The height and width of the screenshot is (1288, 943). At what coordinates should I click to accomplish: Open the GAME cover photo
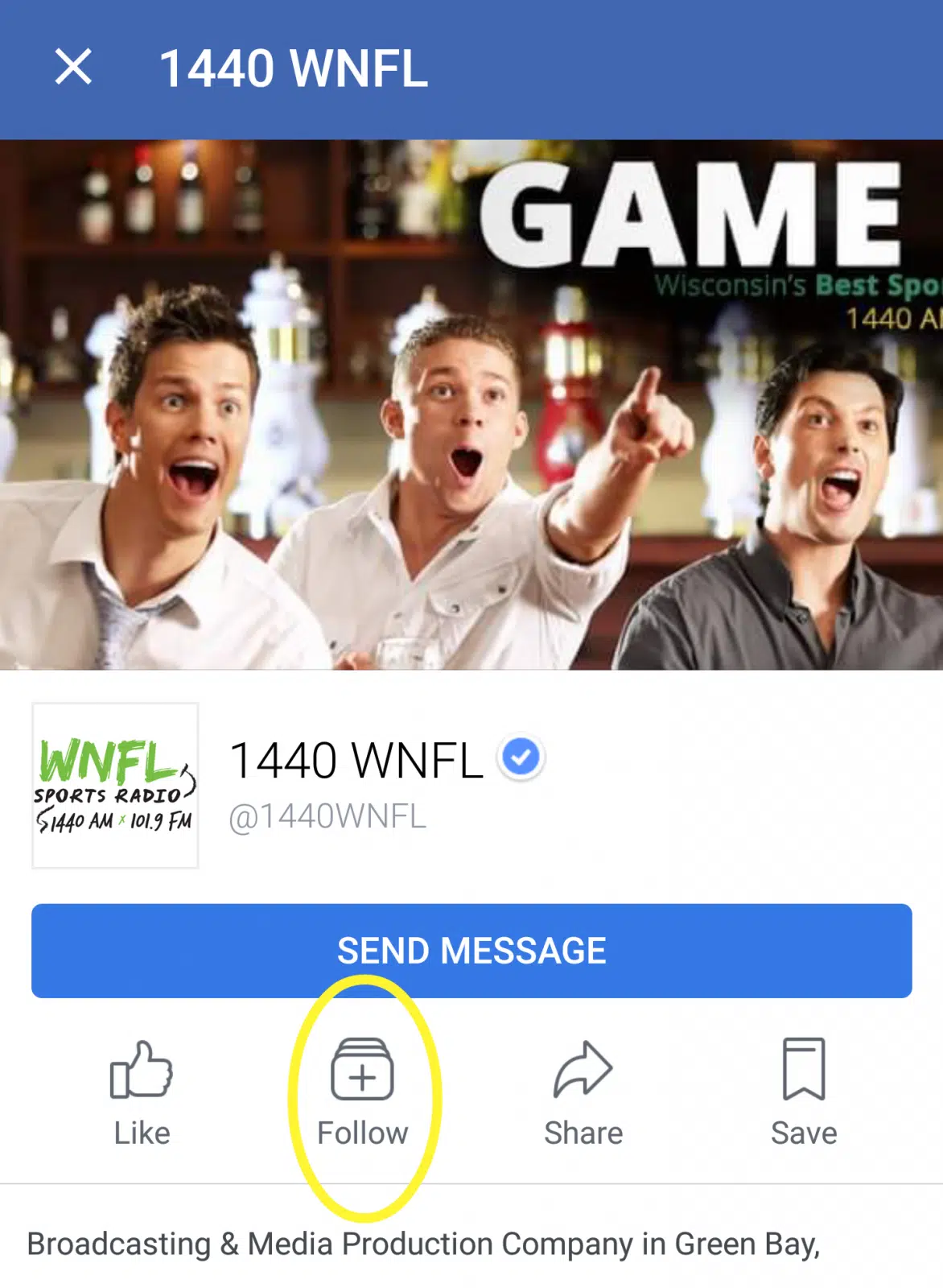click(471, 405)
